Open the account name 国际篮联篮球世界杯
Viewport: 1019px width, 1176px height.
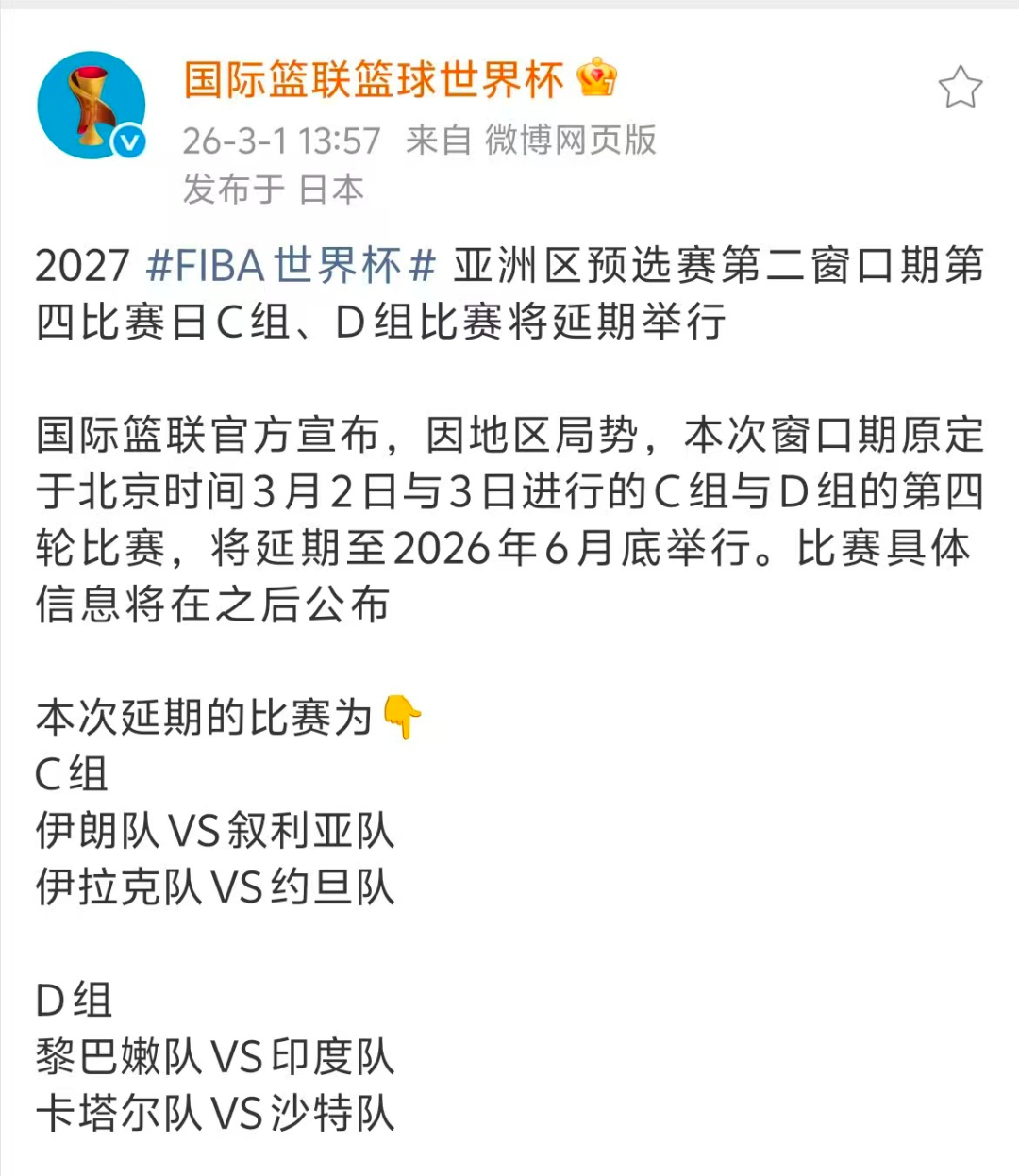[x=373, y=79]
